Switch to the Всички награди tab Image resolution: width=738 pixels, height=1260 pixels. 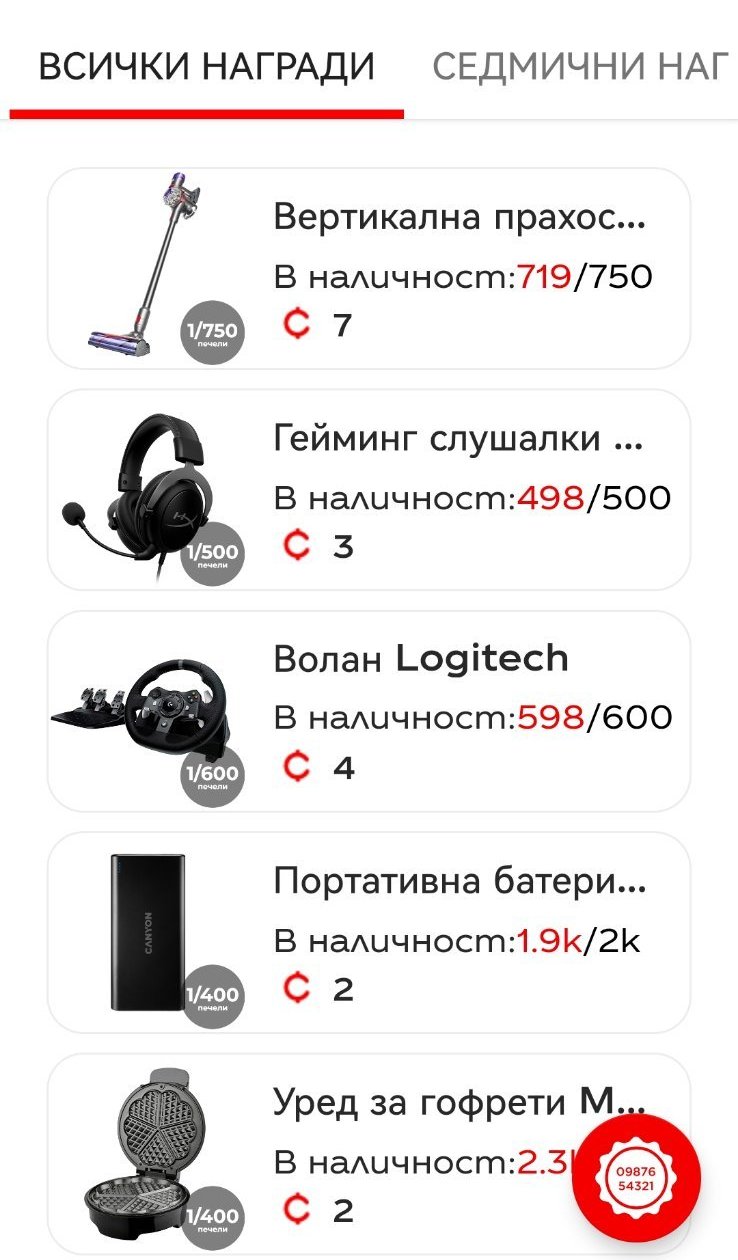coord(206,67)
